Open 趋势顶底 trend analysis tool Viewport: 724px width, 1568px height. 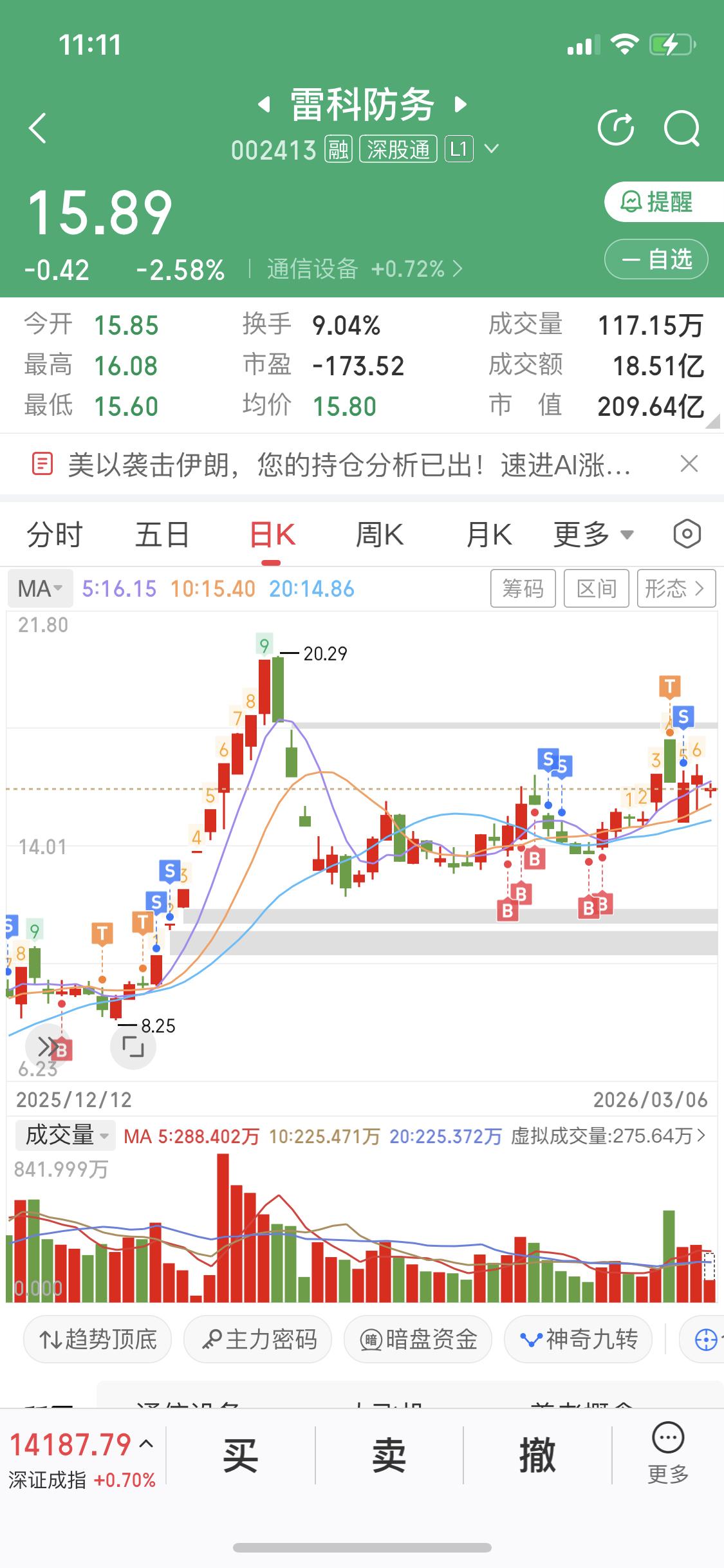(97, 1339)
